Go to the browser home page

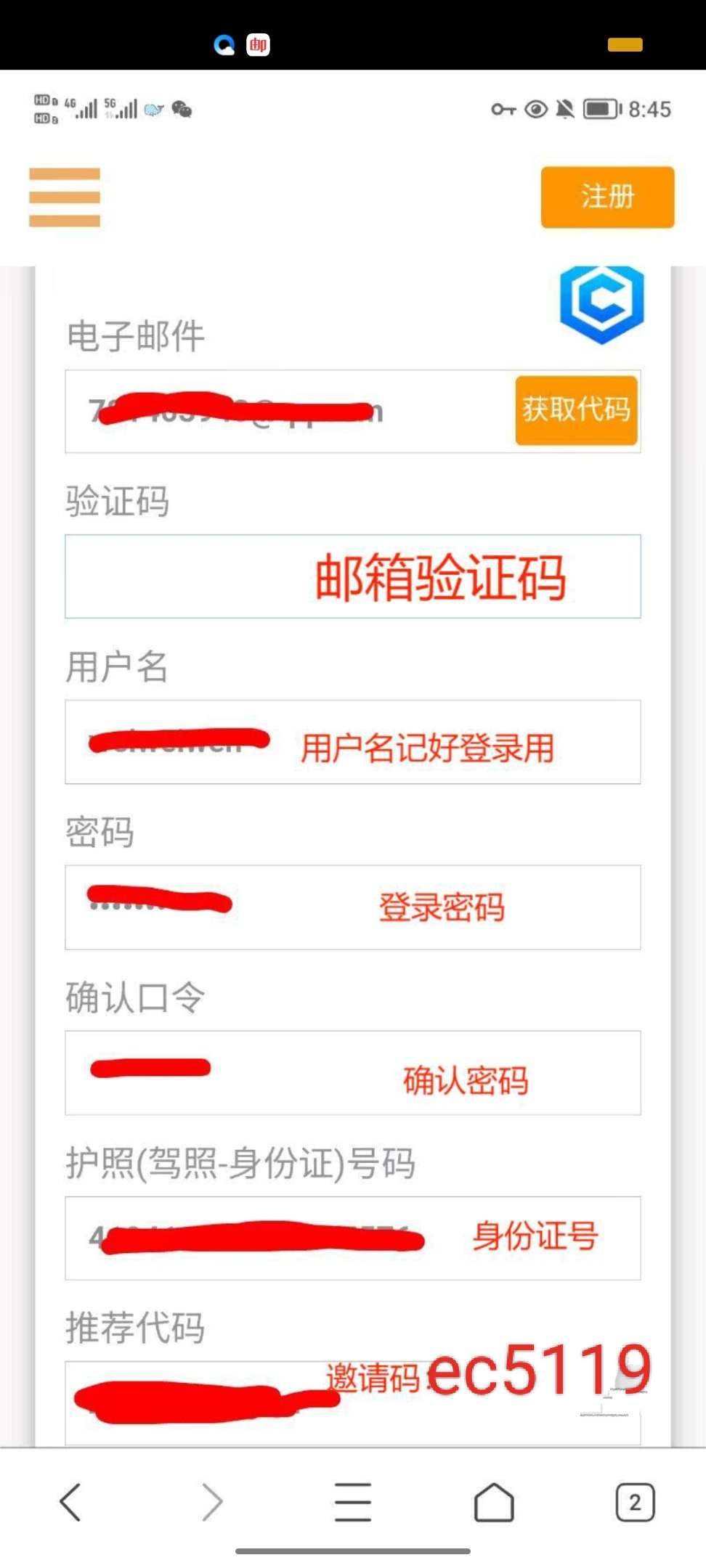494,1502
